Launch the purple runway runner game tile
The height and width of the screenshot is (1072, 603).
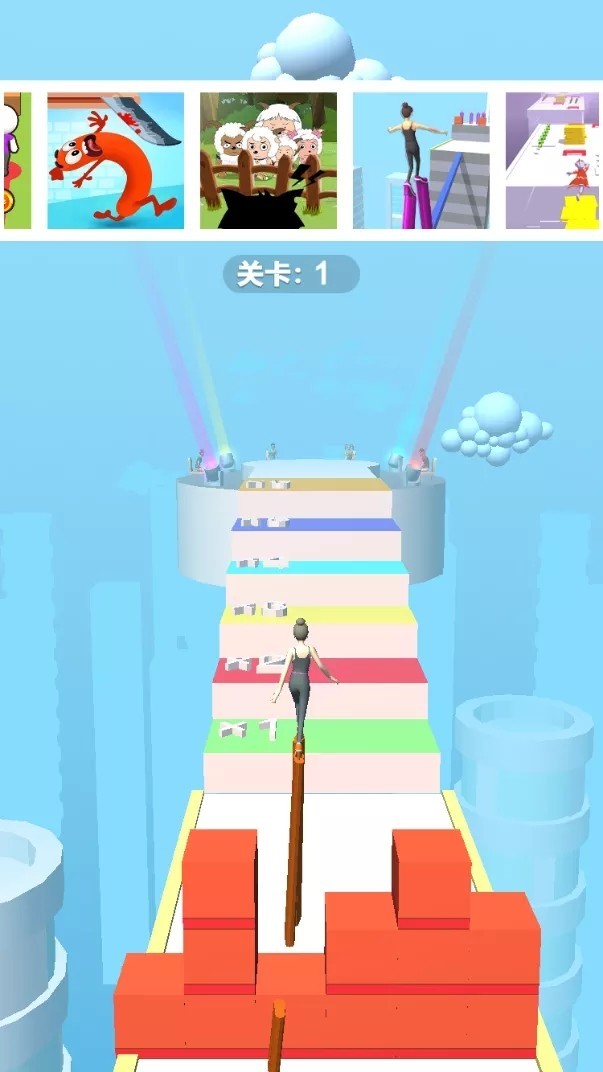click(553, 160)
